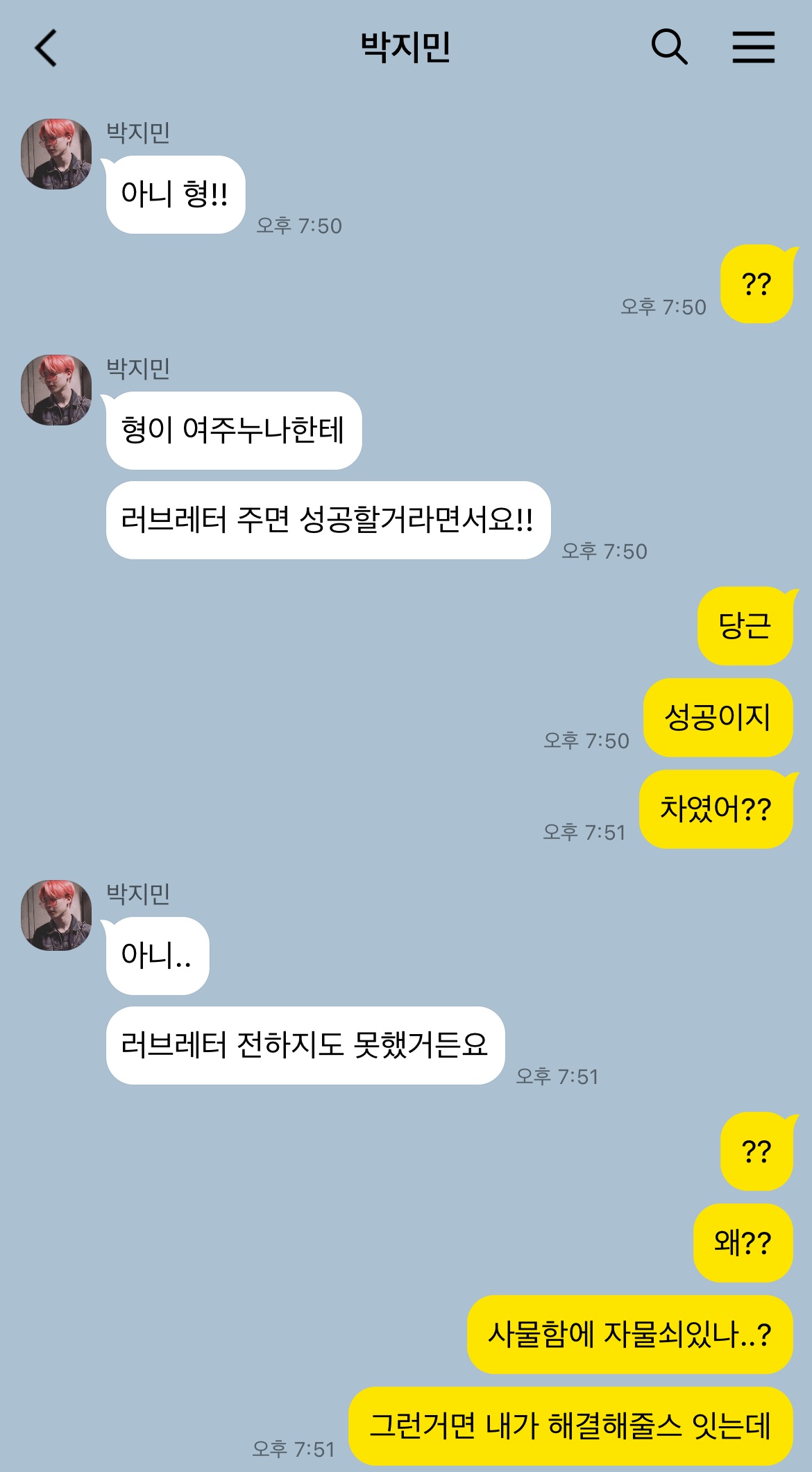Screen dimensions: 812x1472
Task: Open the chat room menu
Action: click(754, 47)
